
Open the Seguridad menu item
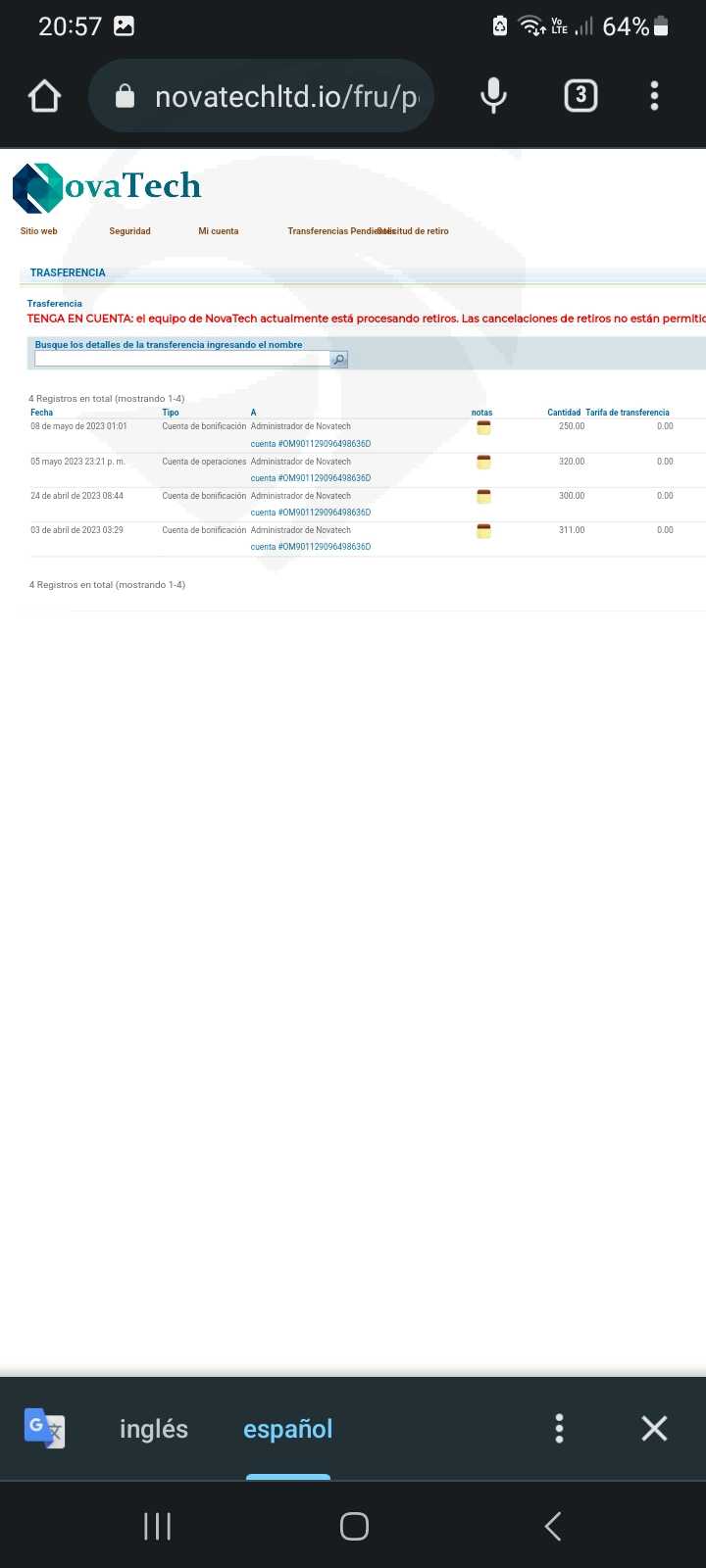click(x=129, y=231)
